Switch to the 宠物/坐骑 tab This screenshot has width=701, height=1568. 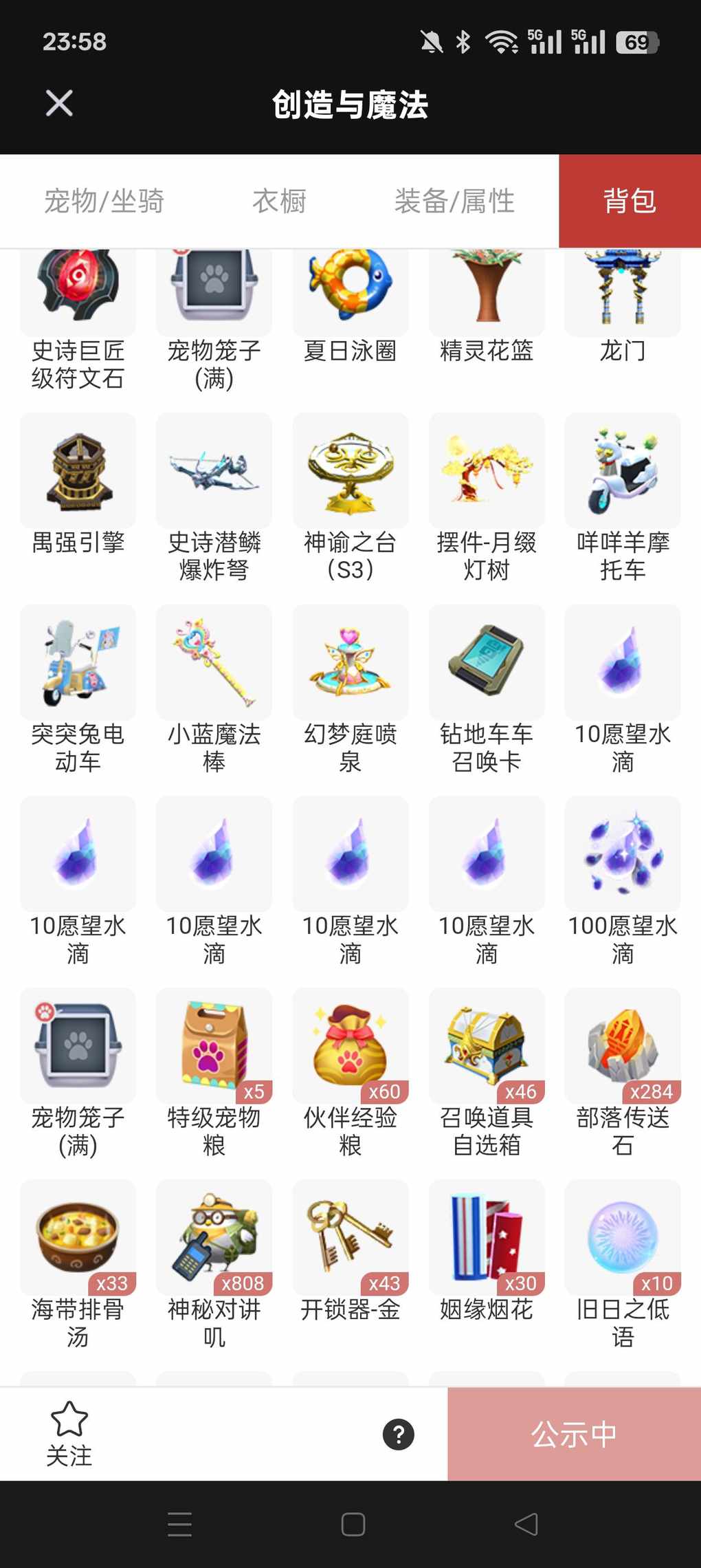[104, 201]
